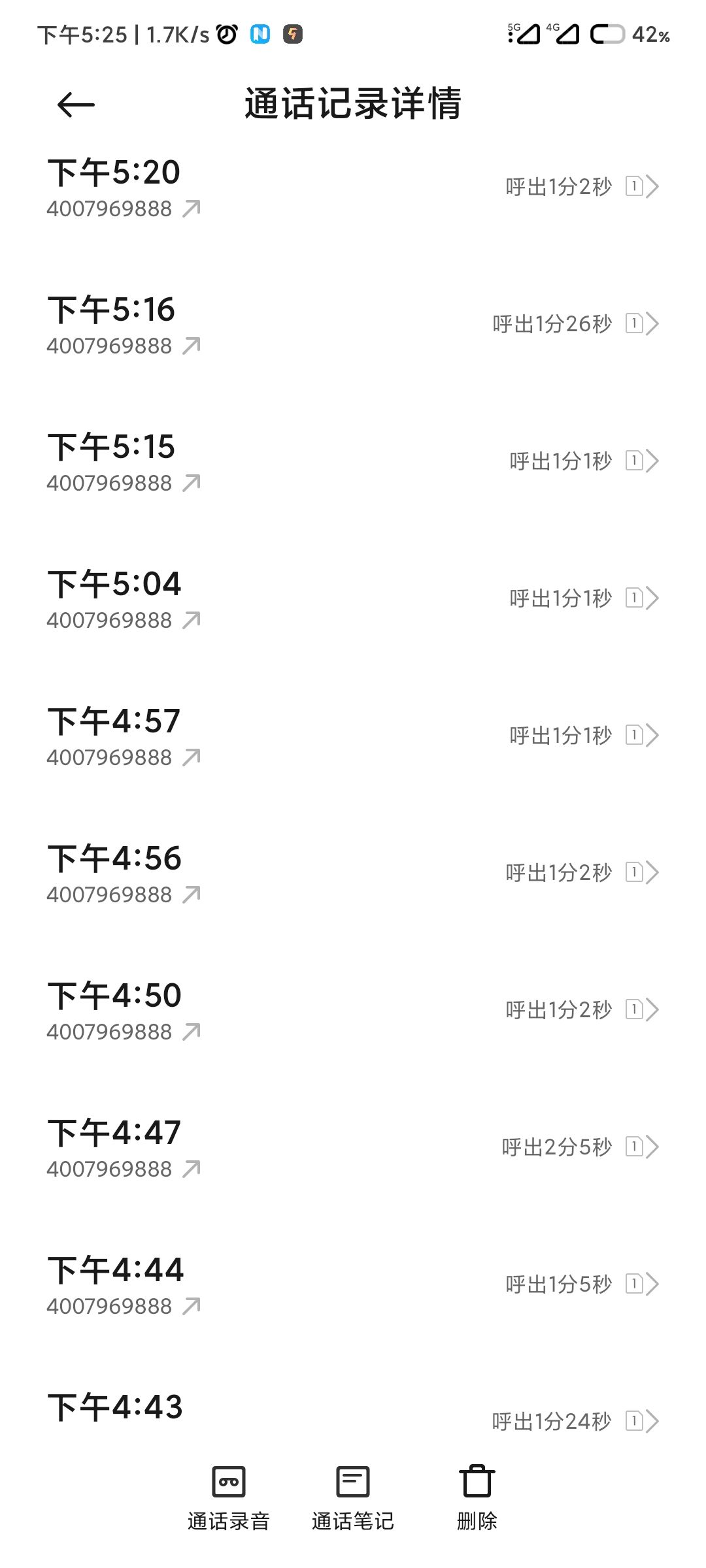Image resolution: width=706 pixels, height=1568 pixels.
Task: Open the 下午4:43 call entry
Action: pyautogui.click(x=353, y=1411)
